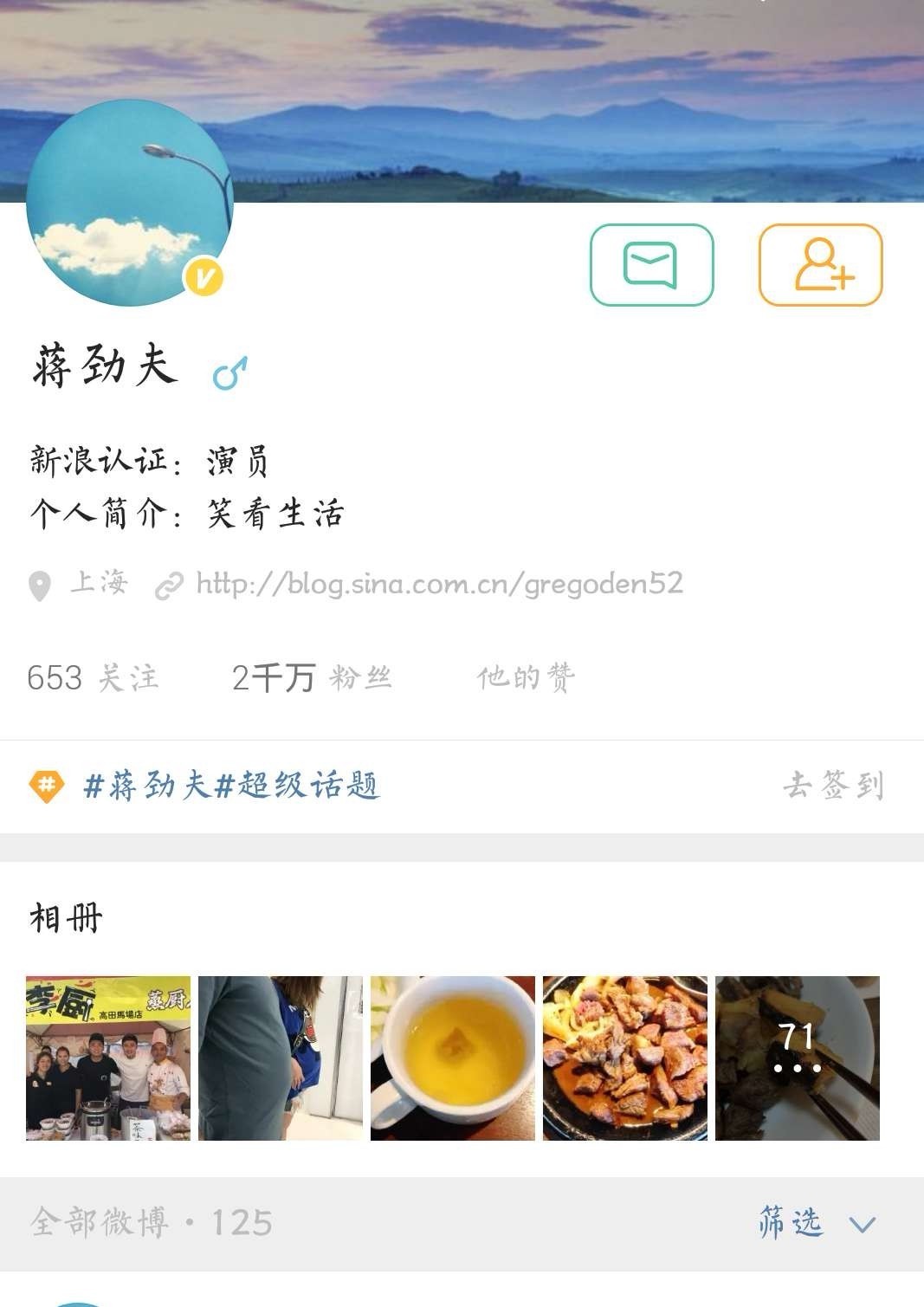View the 653 关注 following list
The height and width of the screenshot is (1307, 924).
pyautogui.click(x=93, y=677)
